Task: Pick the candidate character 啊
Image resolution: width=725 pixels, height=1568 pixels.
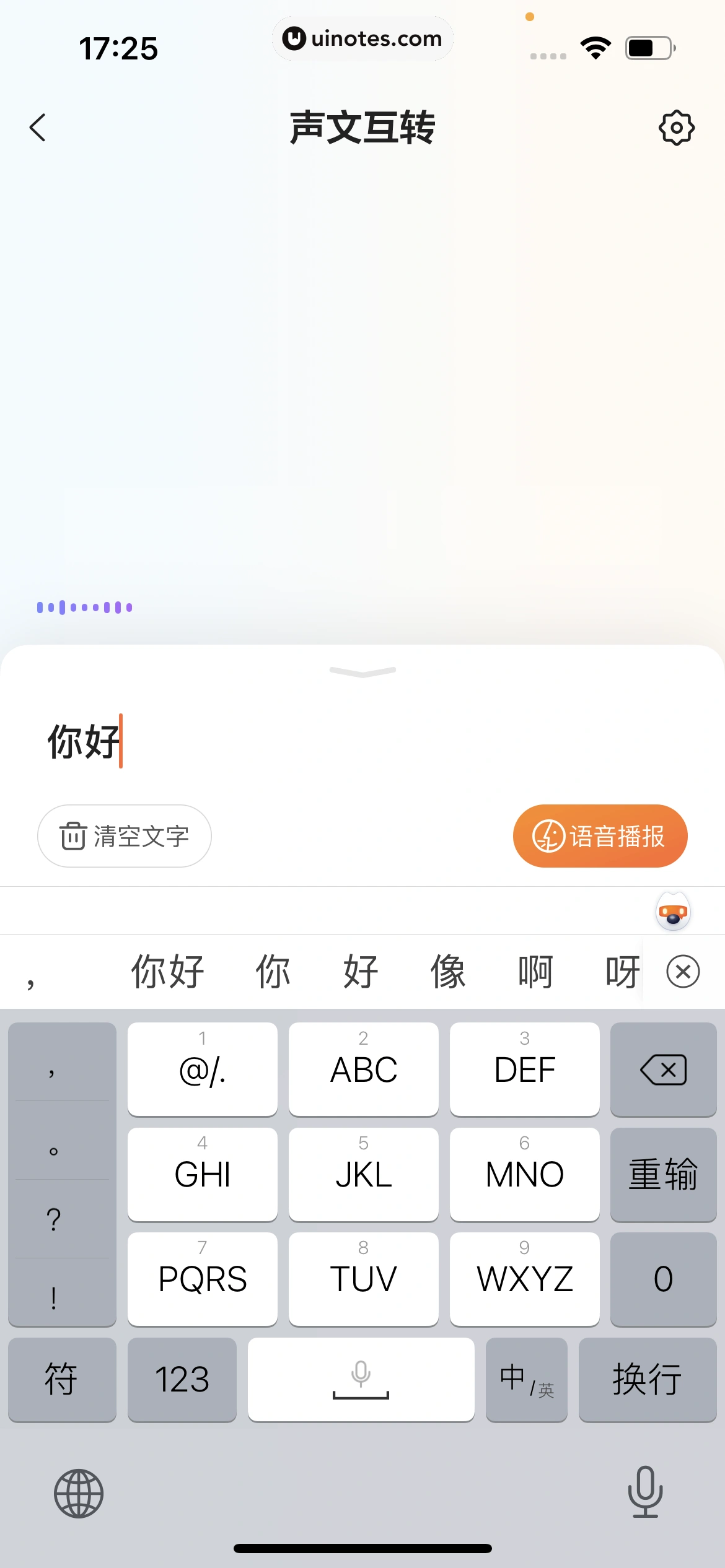Action: [535, 971]
